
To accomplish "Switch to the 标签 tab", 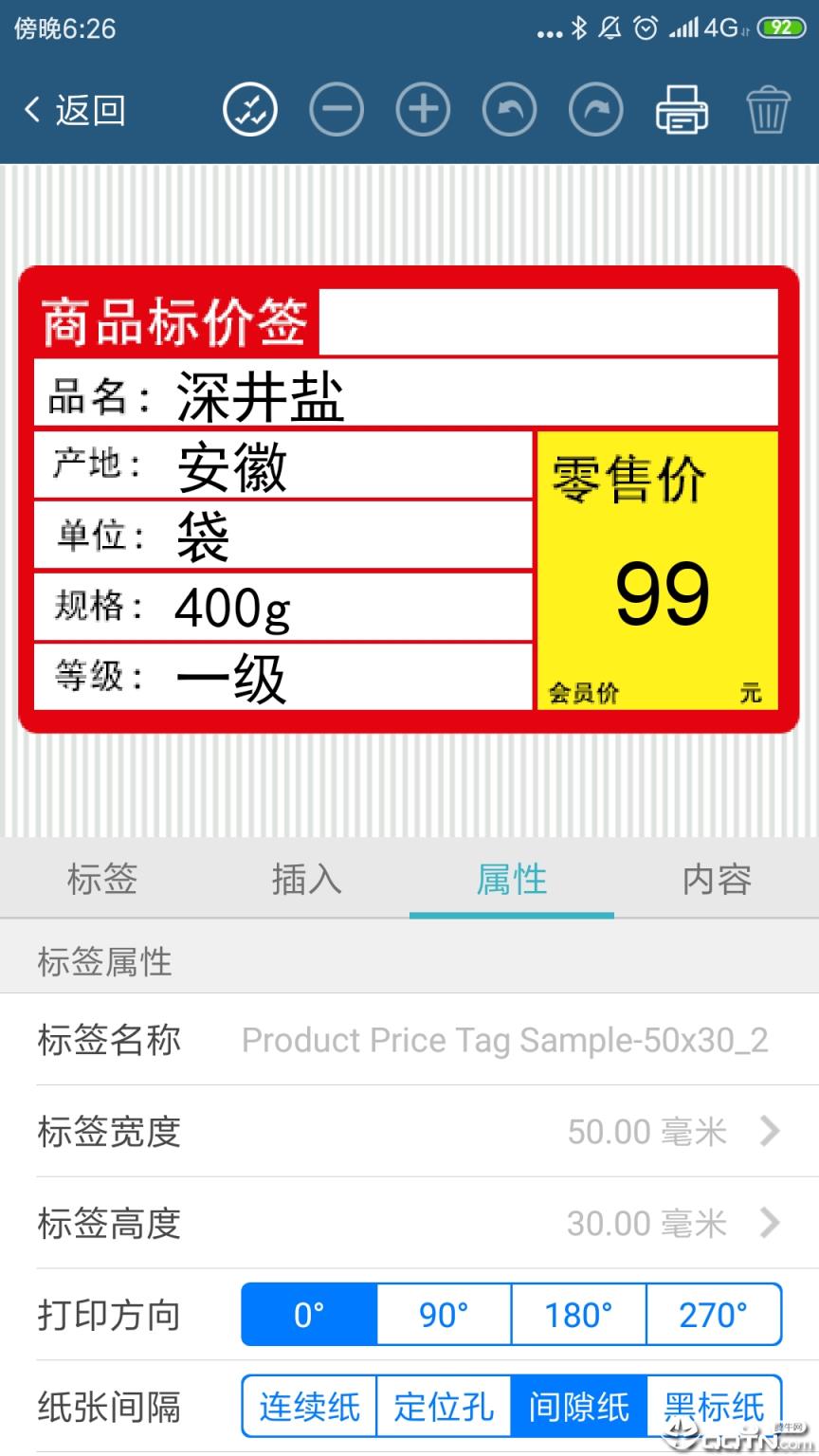I will click(101, 880).
